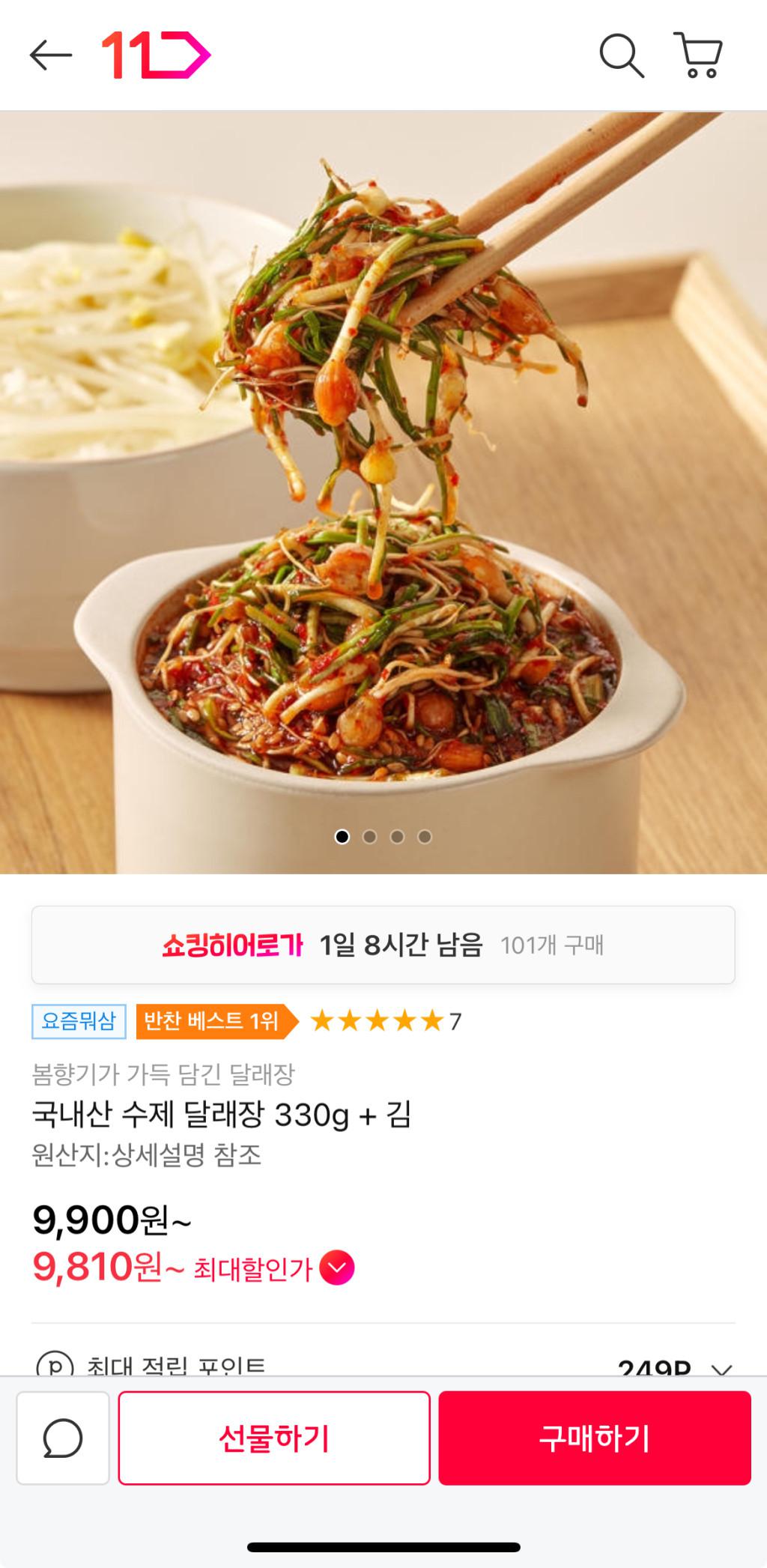
Task: Go back using the arrow icon
Action: (x=51, y=55)
